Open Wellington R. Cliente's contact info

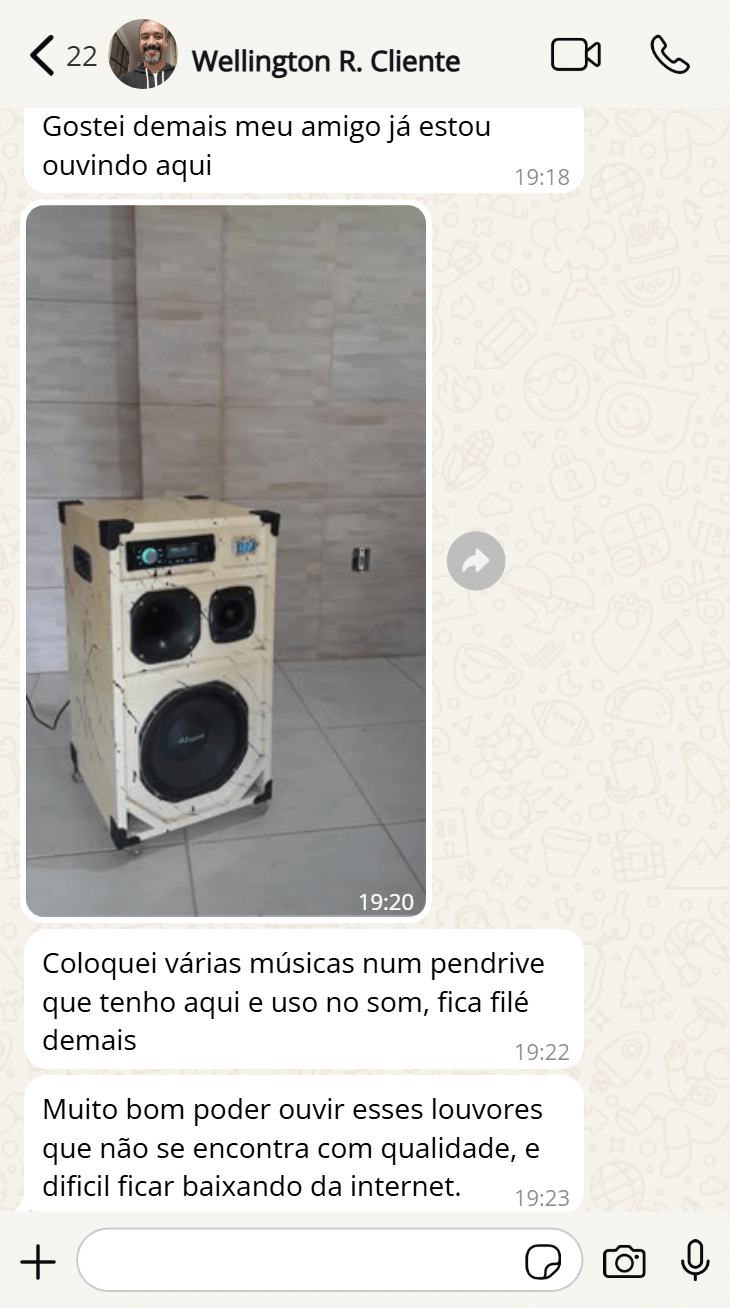[325, 61]
